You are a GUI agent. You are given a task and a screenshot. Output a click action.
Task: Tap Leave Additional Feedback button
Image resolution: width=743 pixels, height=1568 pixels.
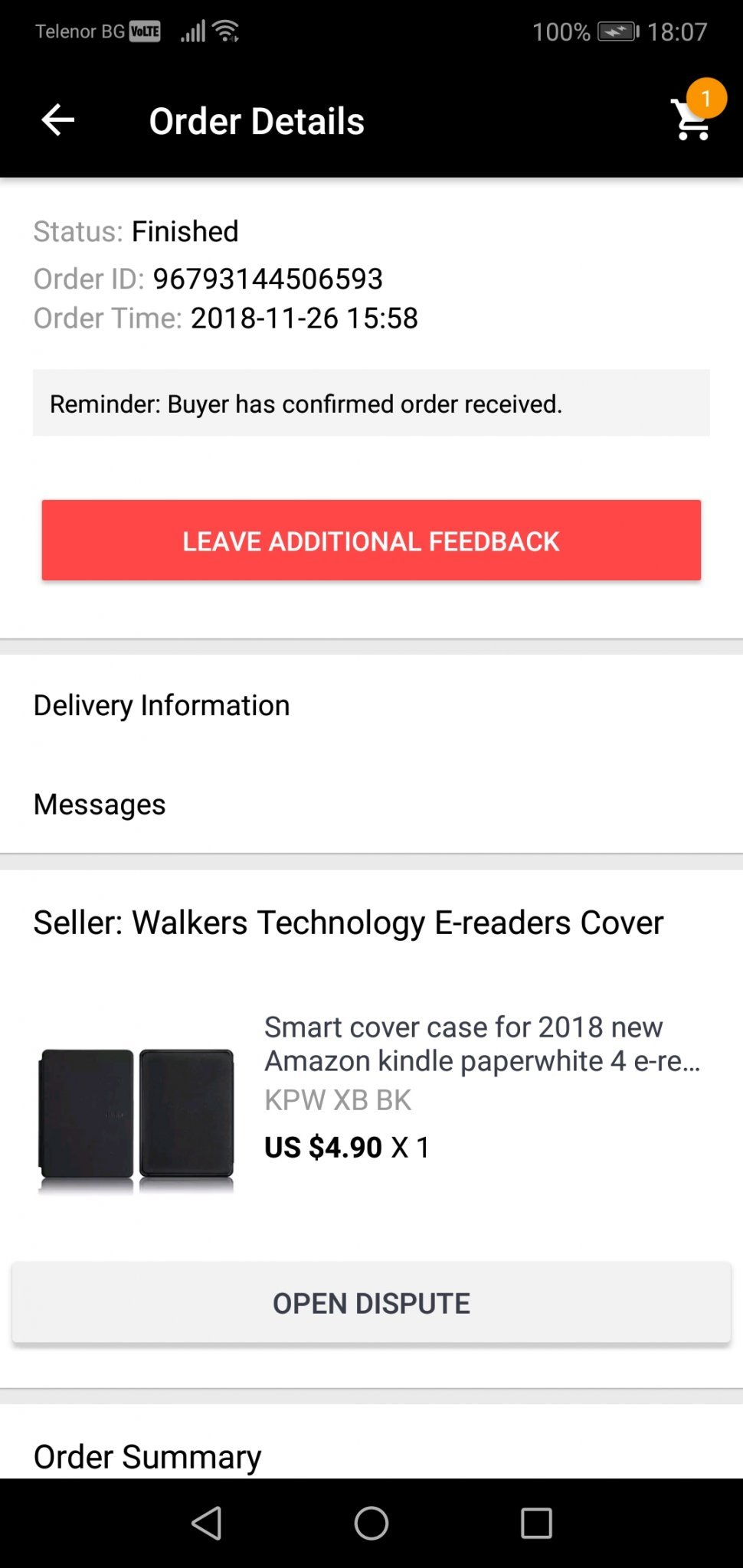pyautogui.click(x=371, y=541)
